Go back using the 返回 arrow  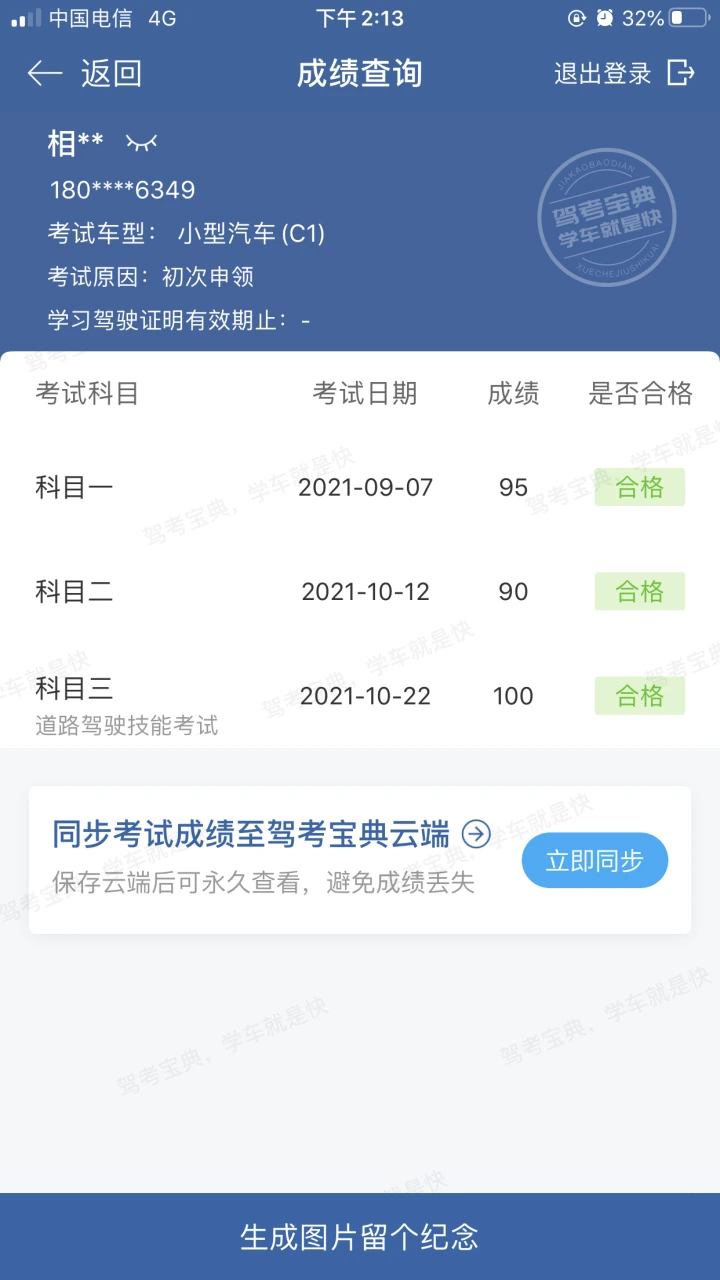(84, 73)
